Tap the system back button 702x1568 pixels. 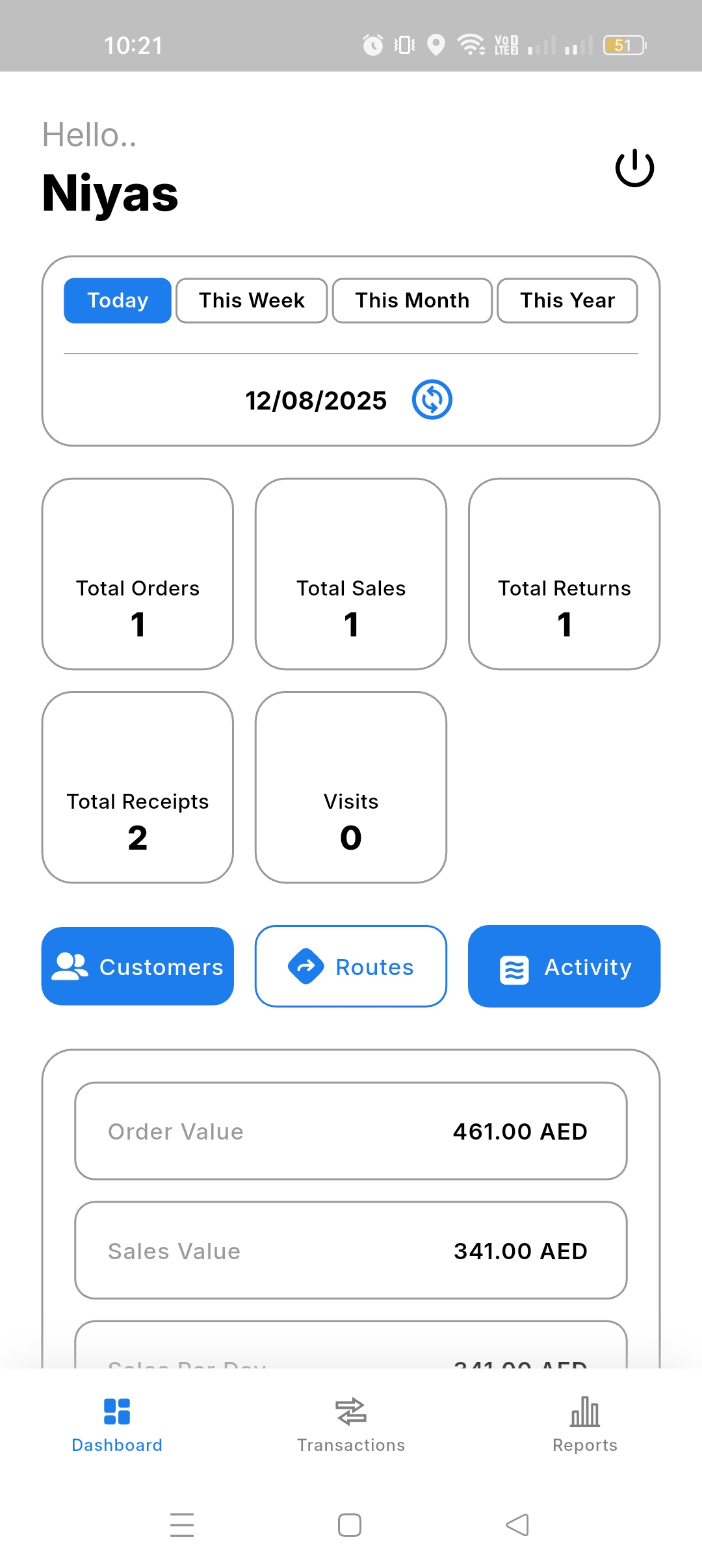click(517, 1525)
